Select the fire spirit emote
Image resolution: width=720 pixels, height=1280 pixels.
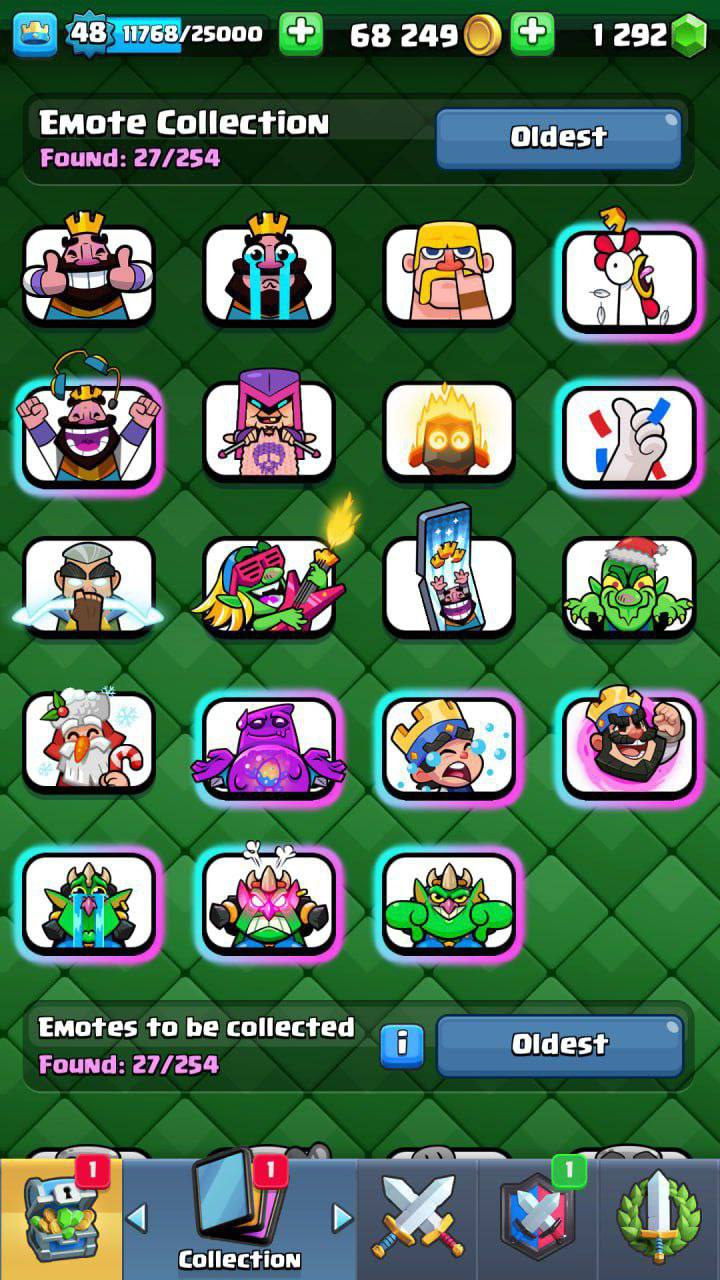coord(449,430)
